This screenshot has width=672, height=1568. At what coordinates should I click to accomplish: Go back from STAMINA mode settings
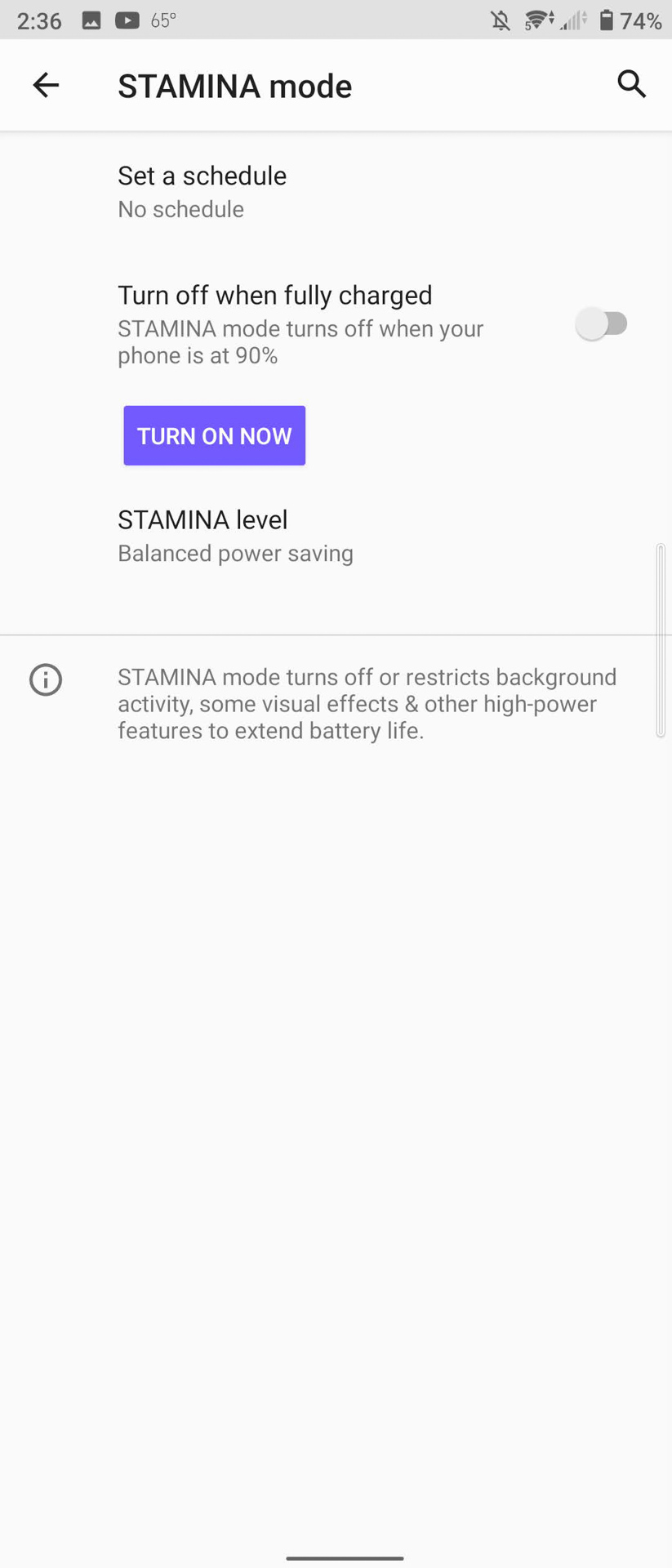click(46, 85)
